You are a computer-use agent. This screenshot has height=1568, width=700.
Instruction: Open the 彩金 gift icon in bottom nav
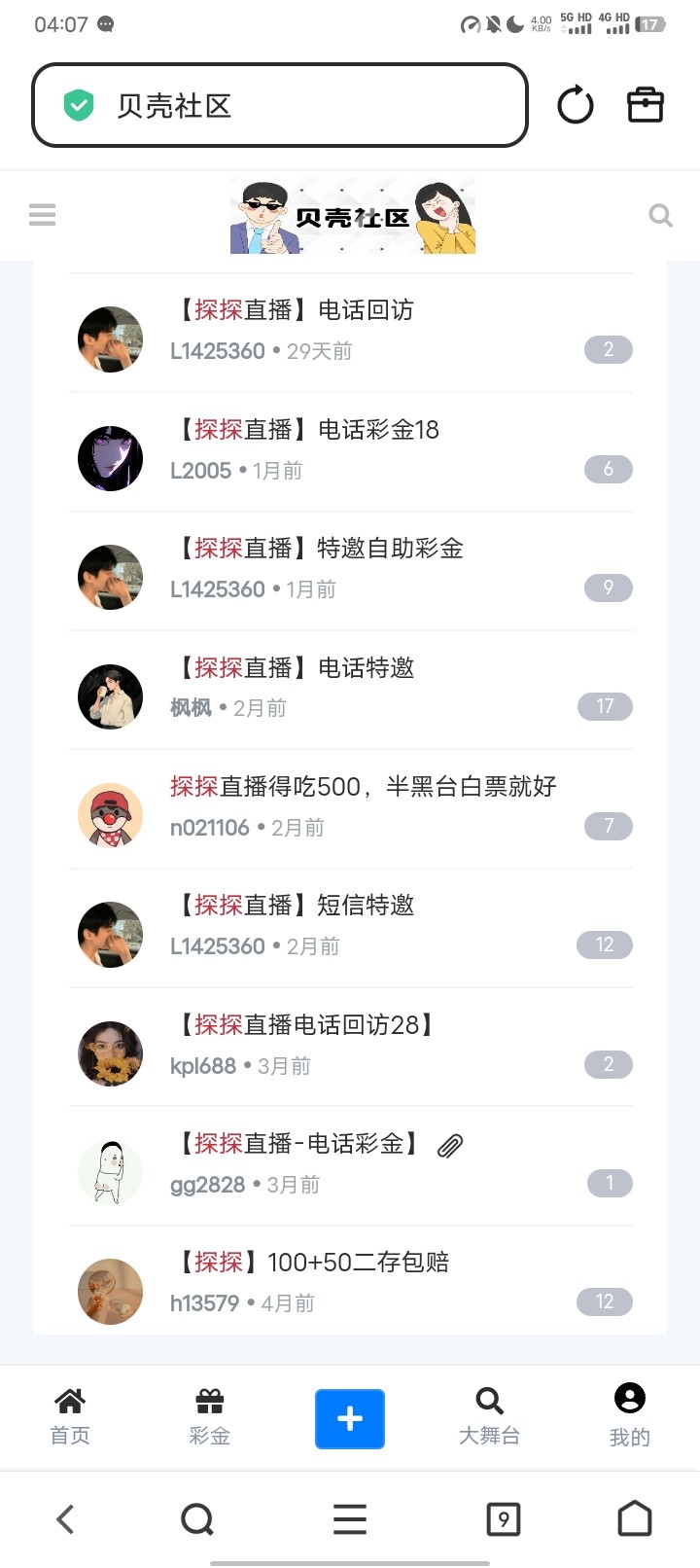click(x=209, y=1417)
